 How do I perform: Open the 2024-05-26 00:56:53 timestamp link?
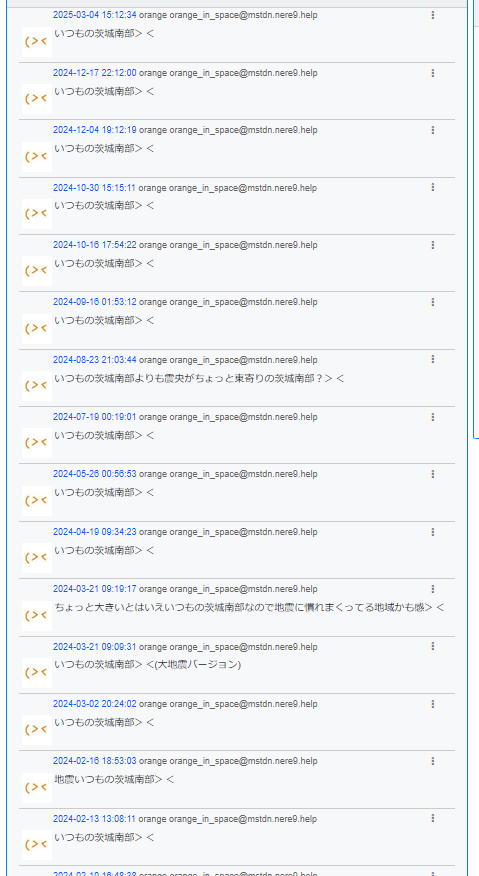(94, 474)
